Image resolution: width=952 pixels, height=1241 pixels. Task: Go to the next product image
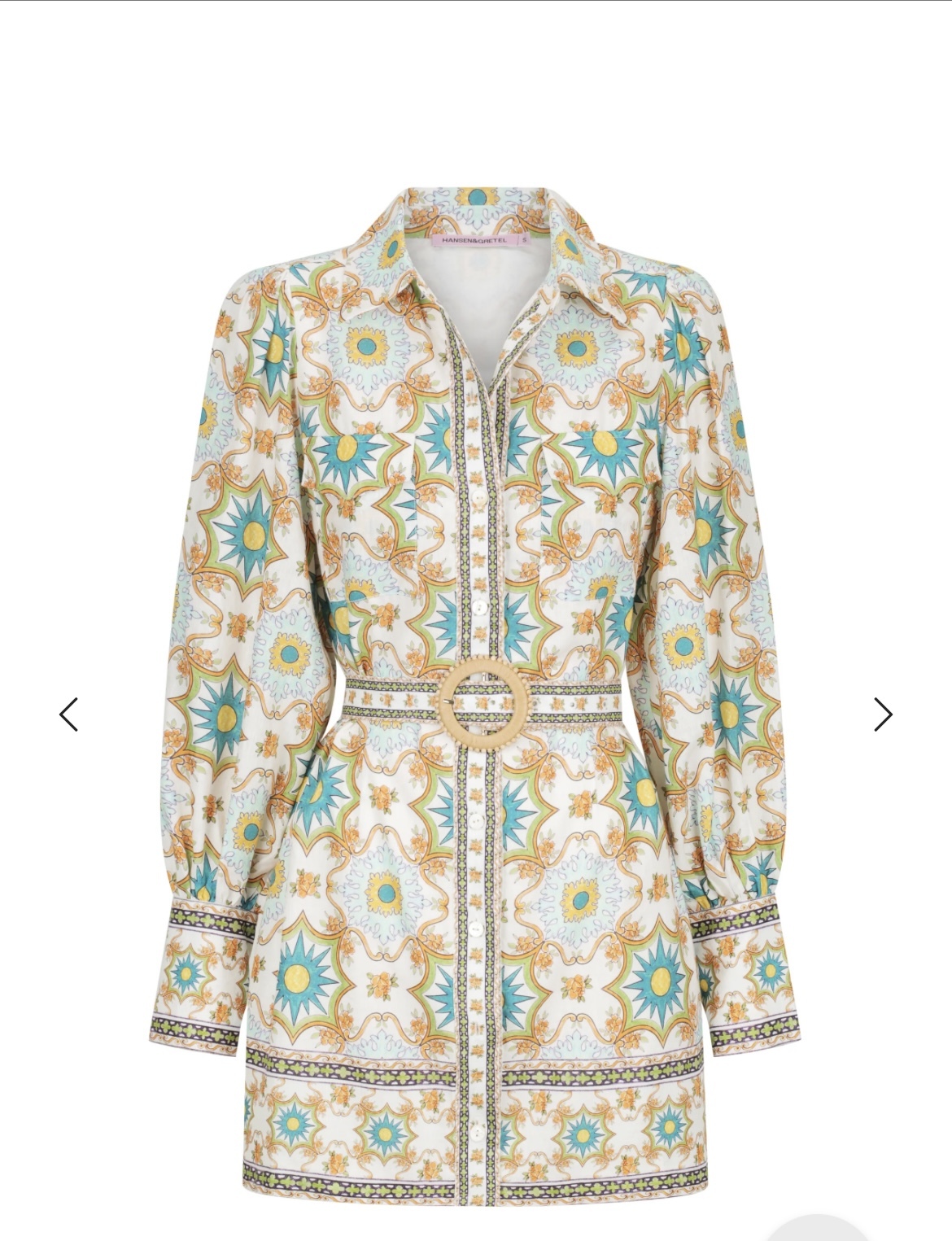[x=883, y=714]
